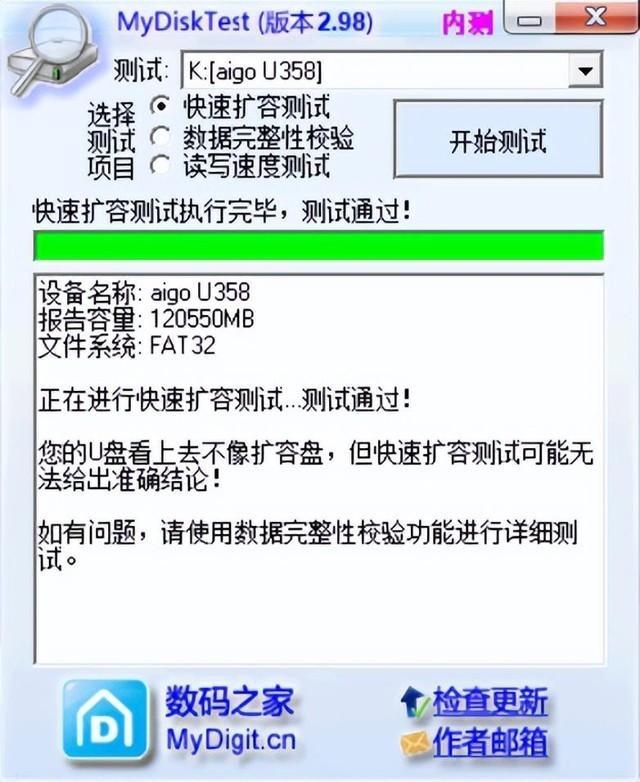Select the 数据完整性校验 radio option
Screen dimensions: 640x782
click(160, 135)
